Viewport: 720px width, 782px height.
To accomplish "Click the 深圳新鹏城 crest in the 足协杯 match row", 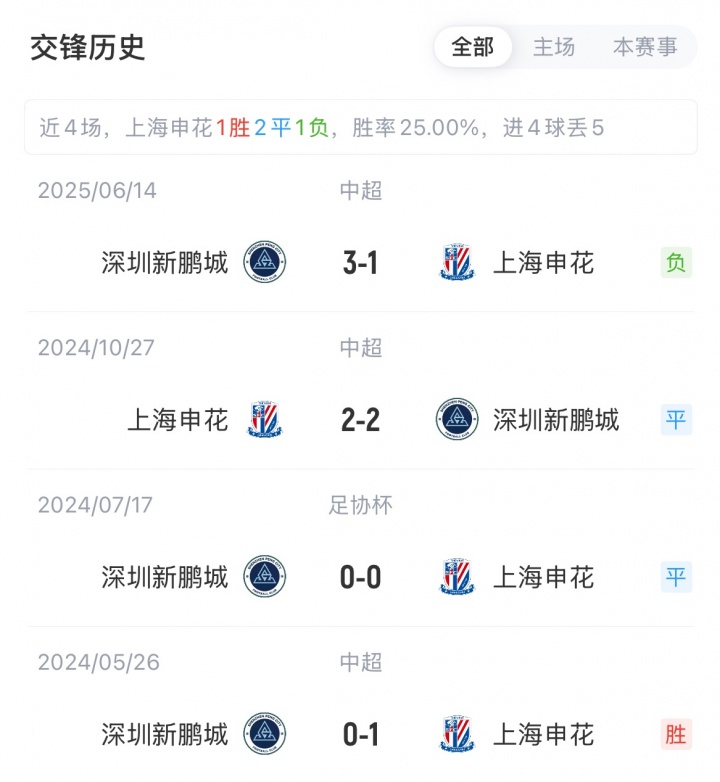I will tap(265, 577).
